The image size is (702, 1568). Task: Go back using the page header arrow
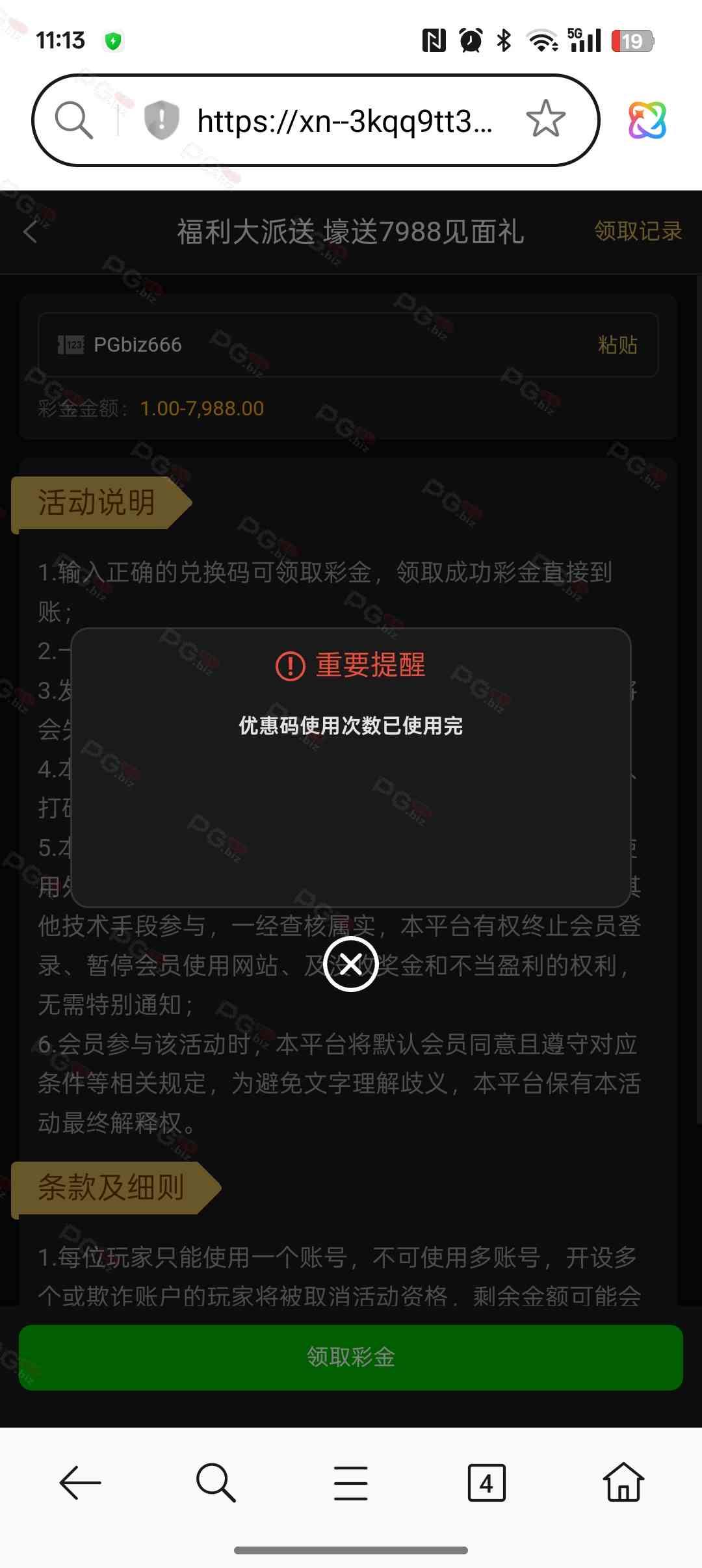[31, 231]
